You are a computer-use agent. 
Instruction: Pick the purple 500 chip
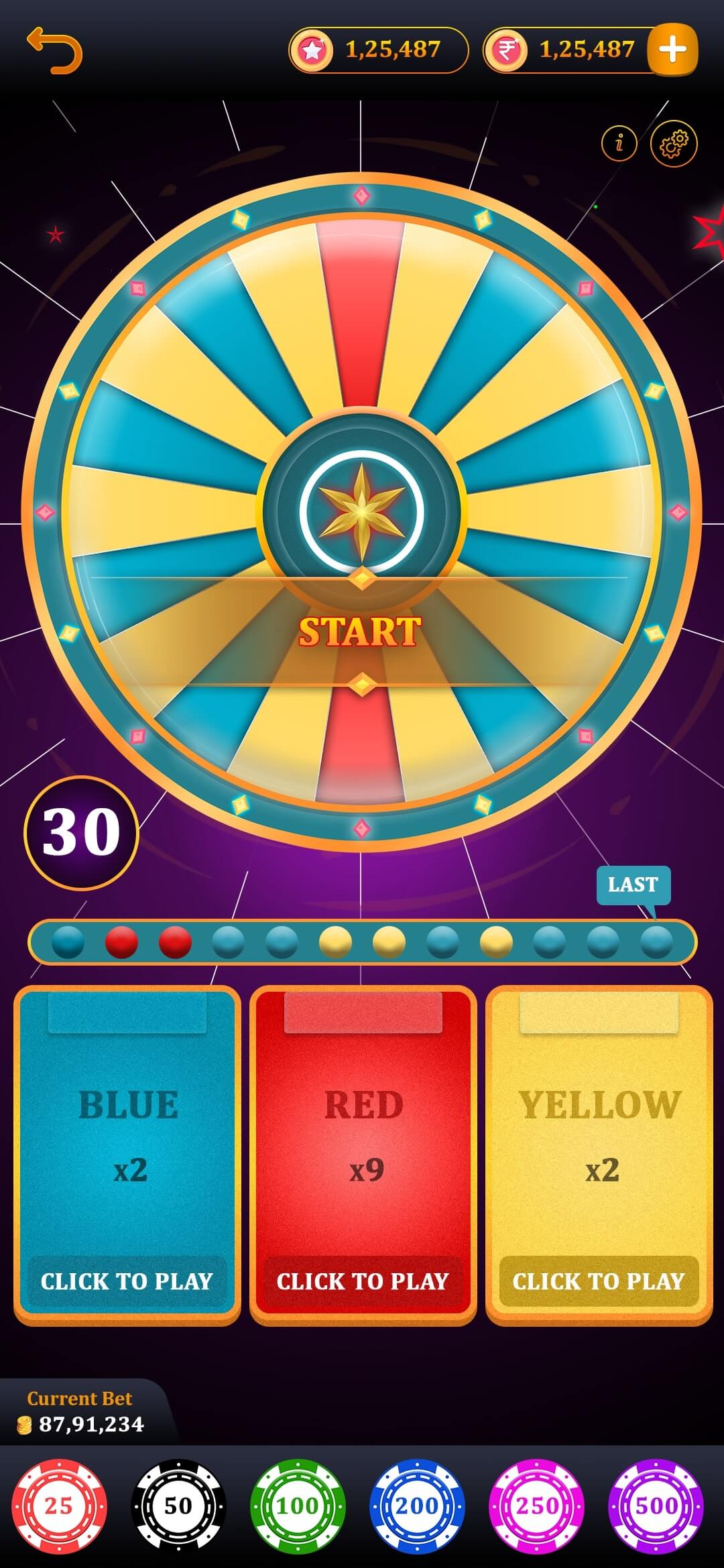click(656, 1506)
